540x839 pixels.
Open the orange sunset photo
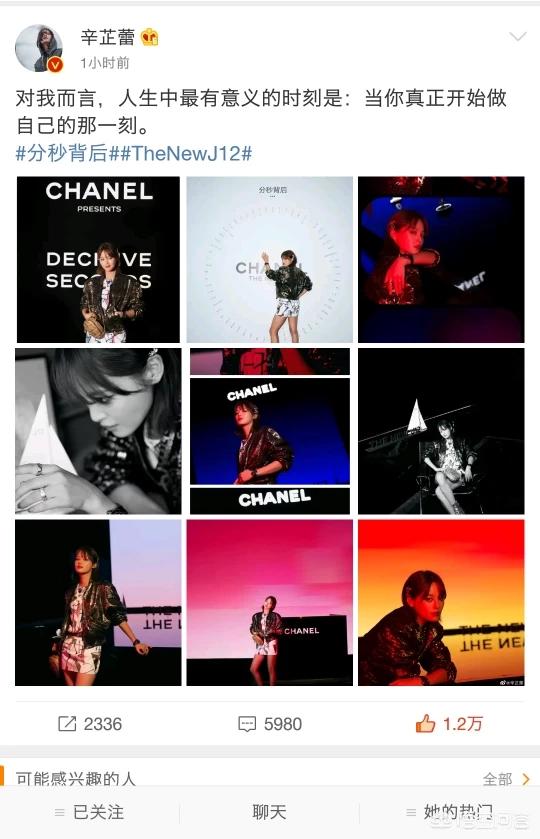[x=441, y=602]
